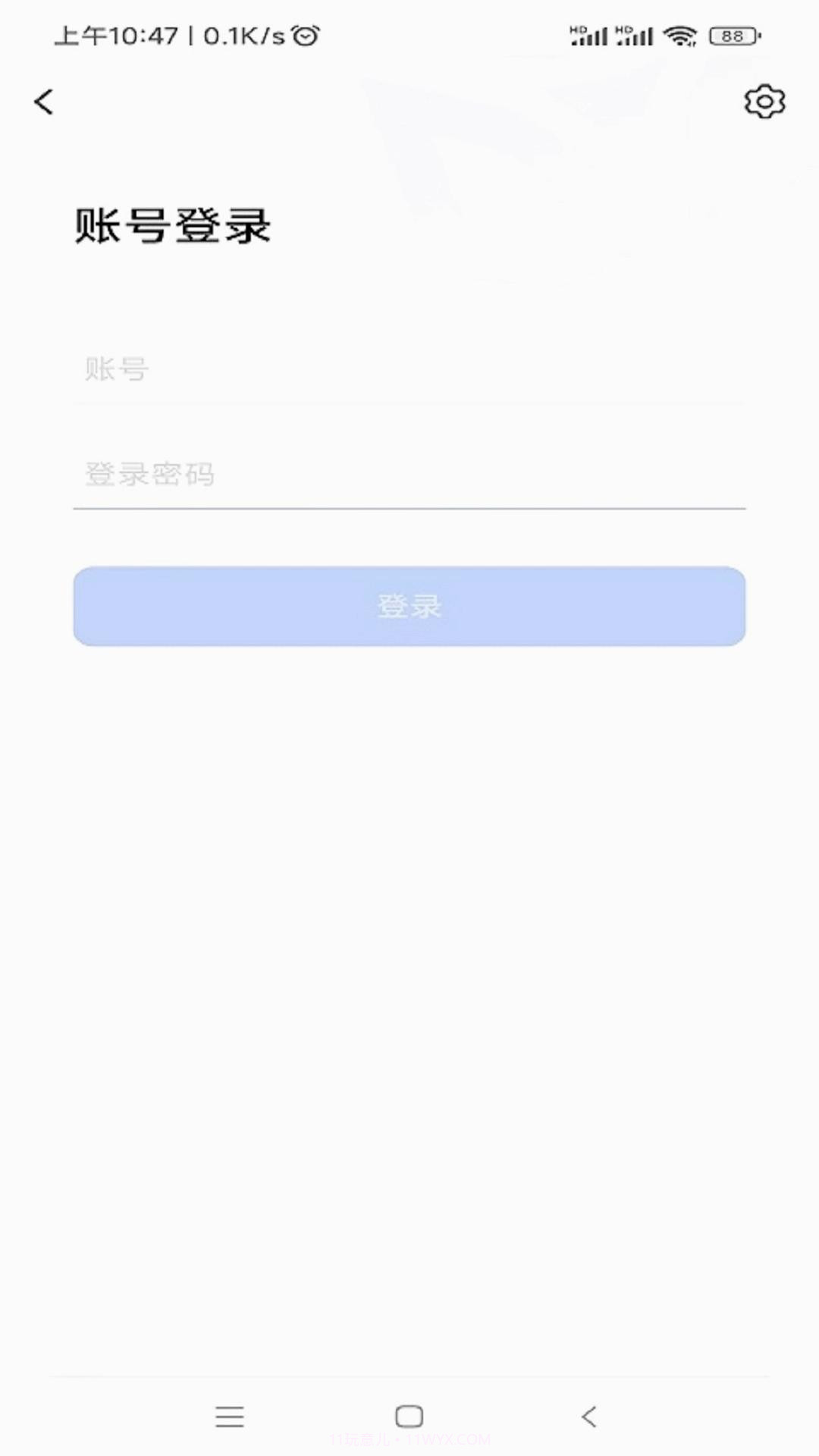Tap the back arrow at top left

(43, 102)
